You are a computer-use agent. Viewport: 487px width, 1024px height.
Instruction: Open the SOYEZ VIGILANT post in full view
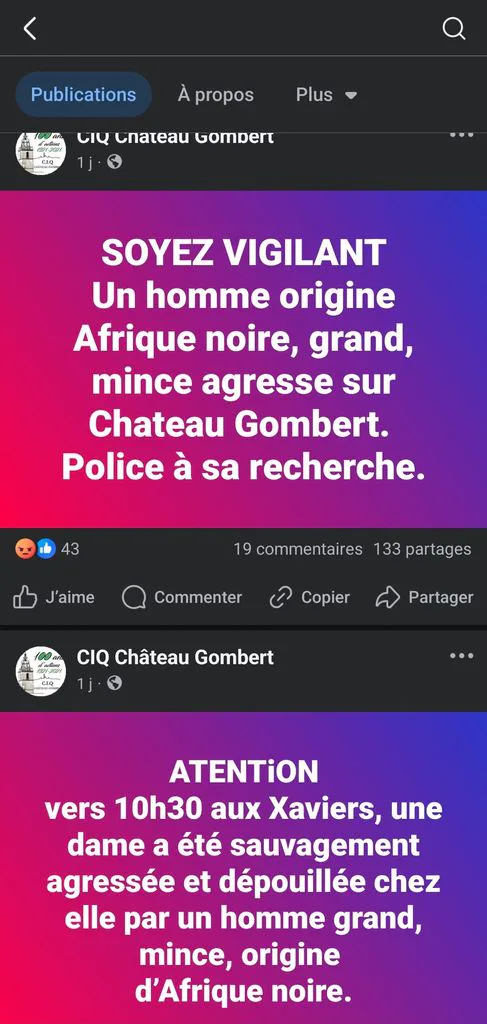(244, 359)
